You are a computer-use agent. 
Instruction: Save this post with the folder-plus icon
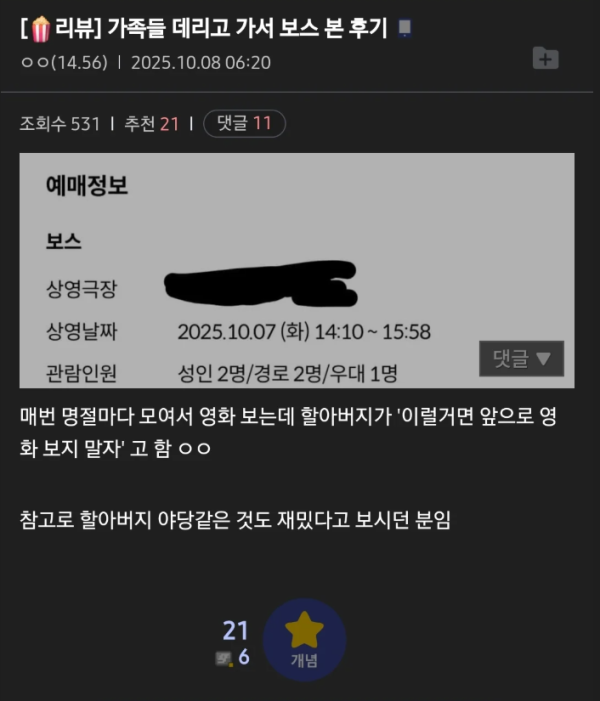545,58
